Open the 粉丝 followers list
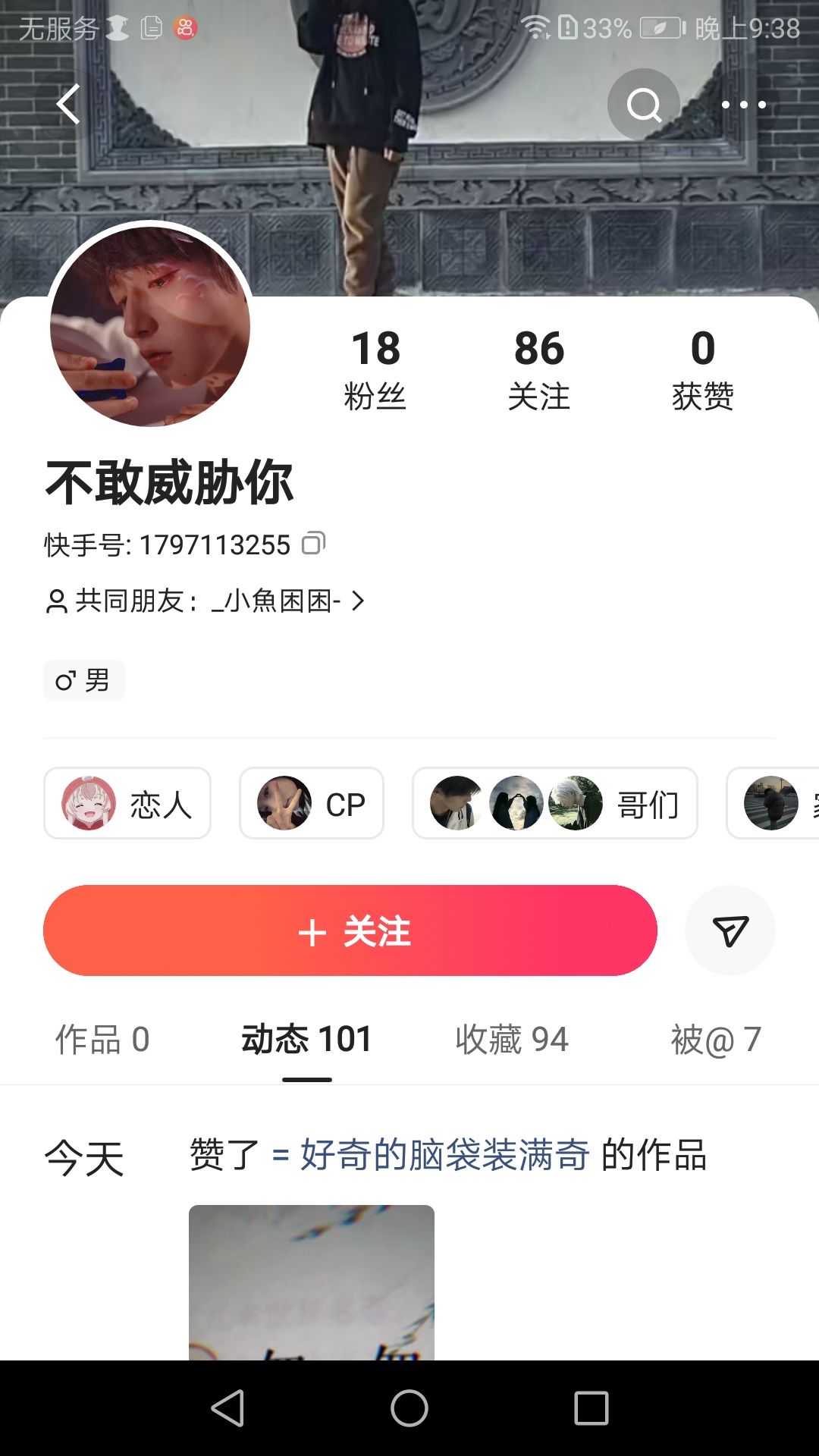The height and width of the screenshot is (1456, 819). 375,369
